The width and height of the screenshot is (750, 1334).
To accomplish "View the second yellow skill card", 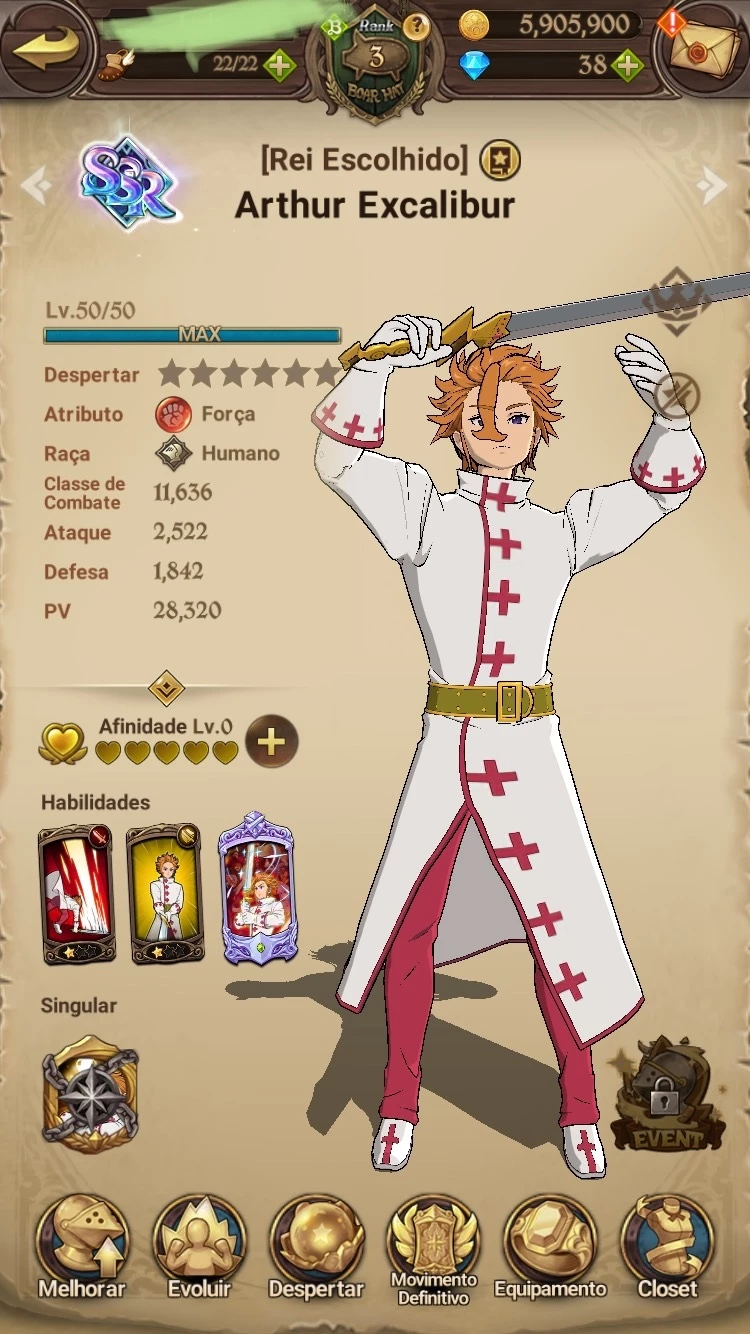I will click(165, 893).
